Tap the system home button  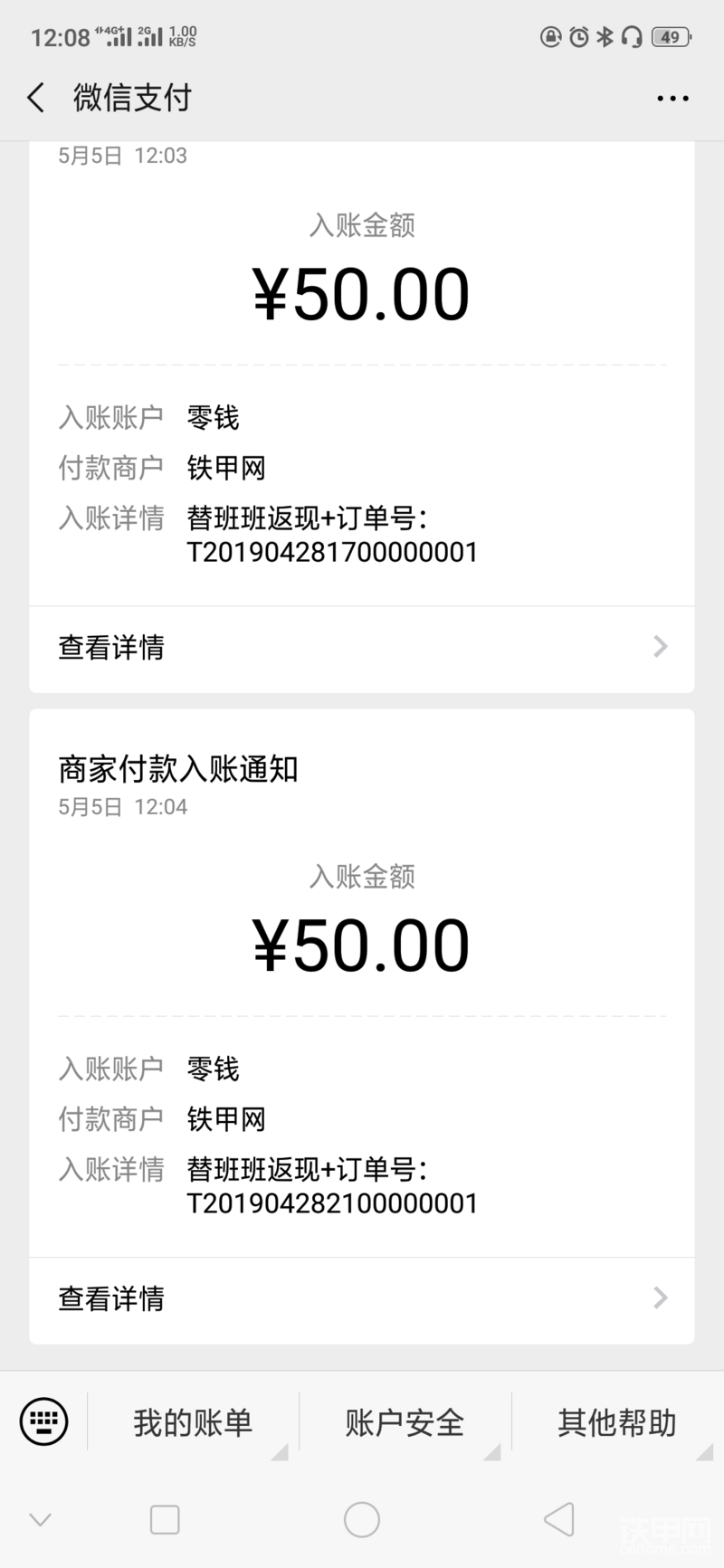click(362, 1520)
